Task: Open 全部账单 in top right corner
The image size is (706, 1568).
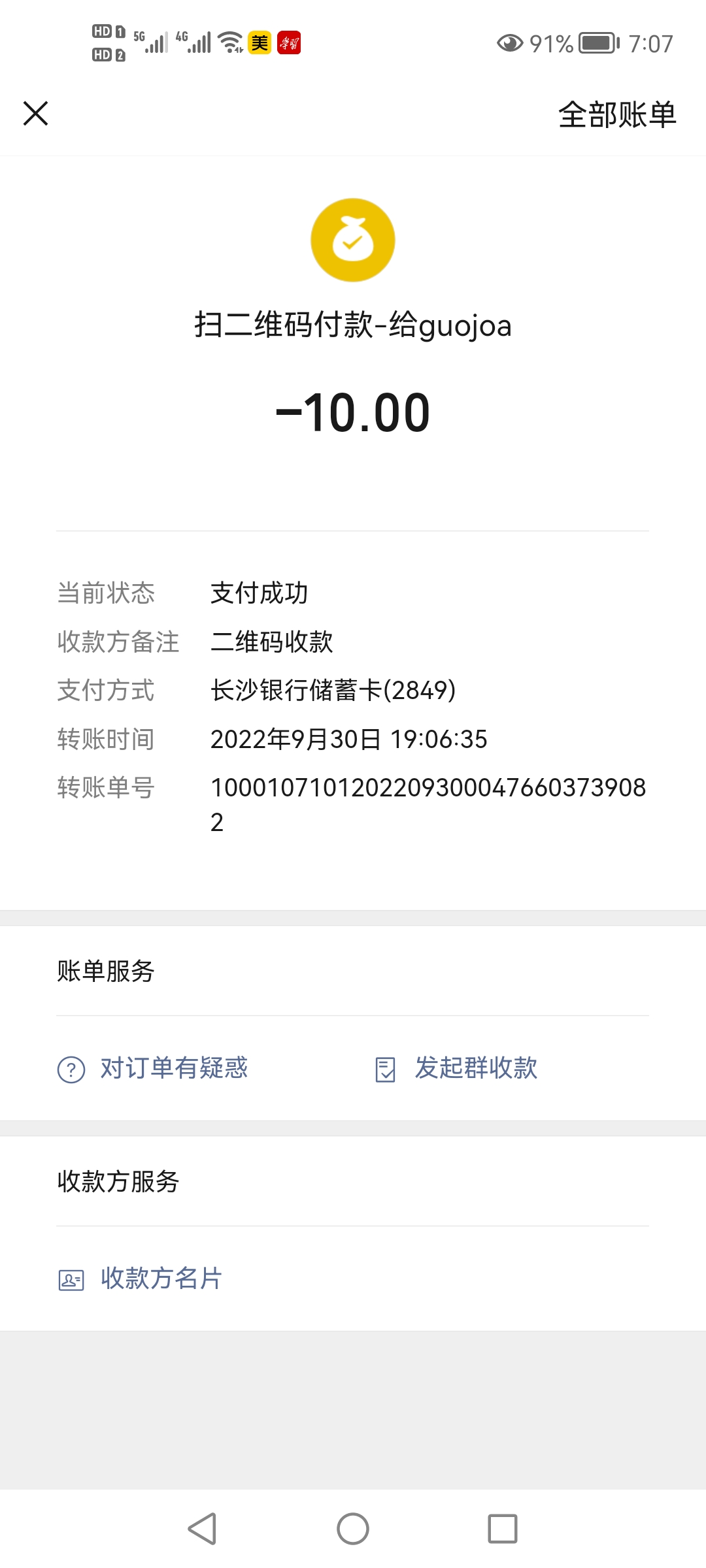Action: (x=616, y=115)
